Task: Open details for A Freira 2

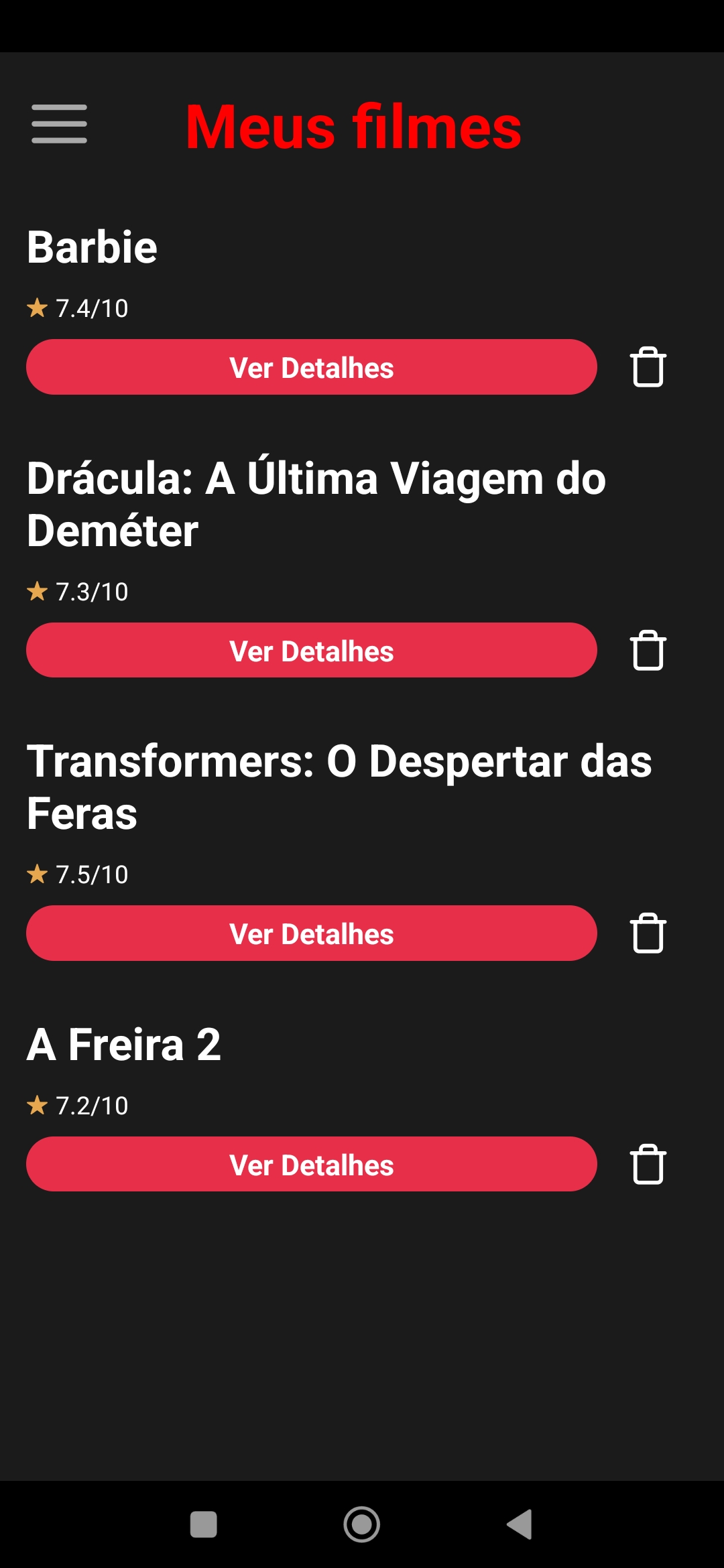Action: (x=311, y=1164)
